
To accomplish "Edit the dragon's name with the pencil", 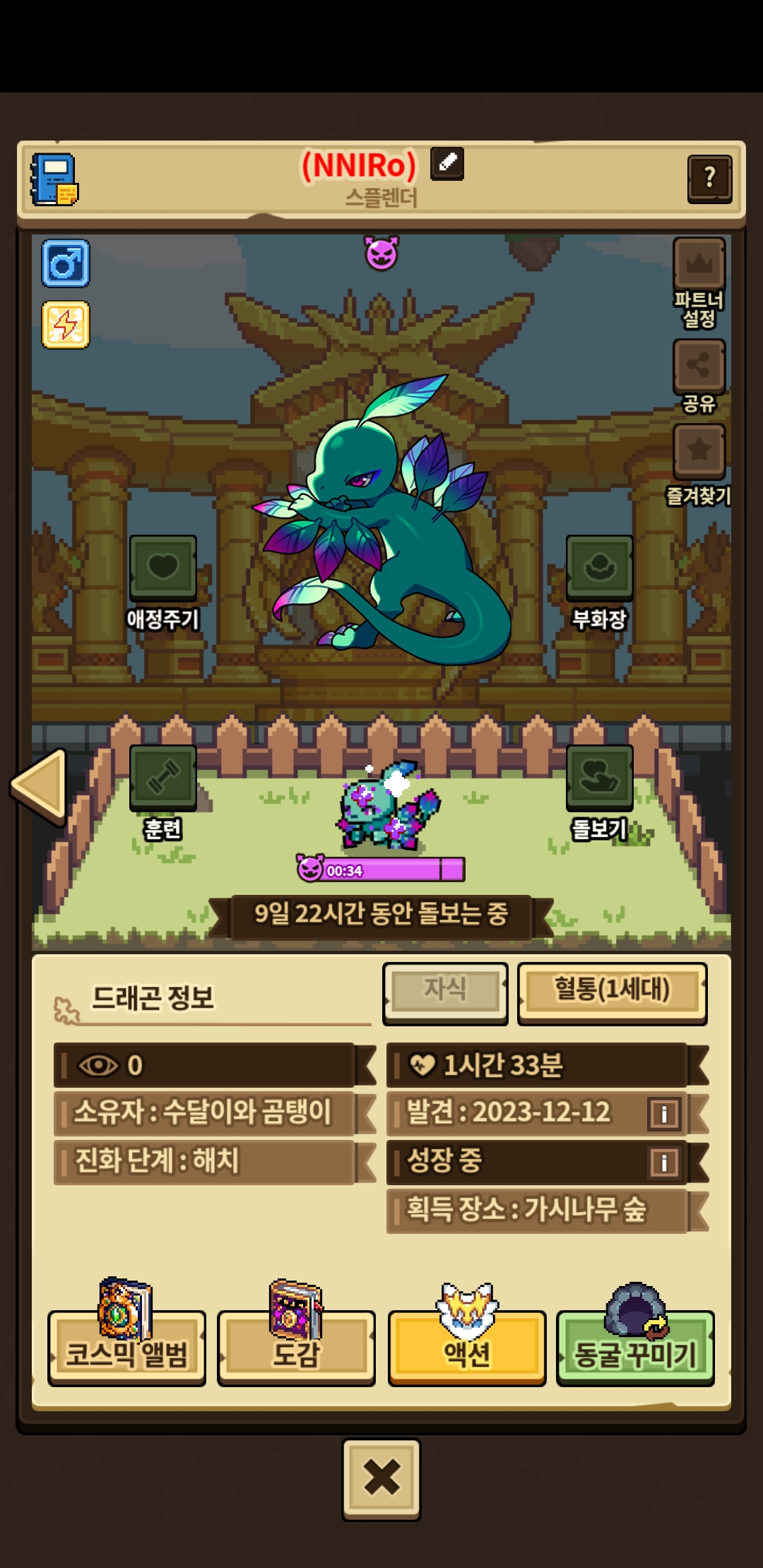I will (447, 164).
